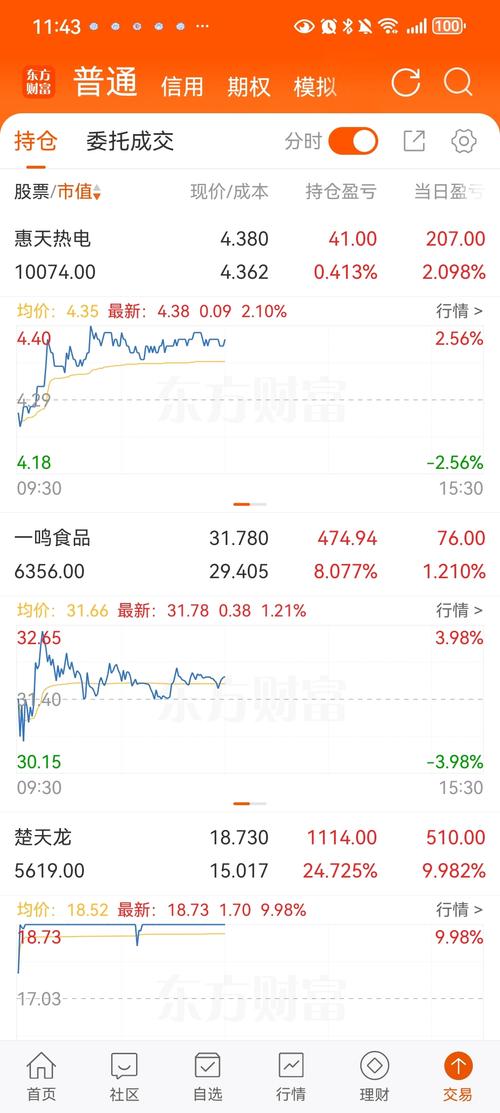Go to the 理财 tab
This screenshot has width=500, height=1113.
(x=375, y=1076)
